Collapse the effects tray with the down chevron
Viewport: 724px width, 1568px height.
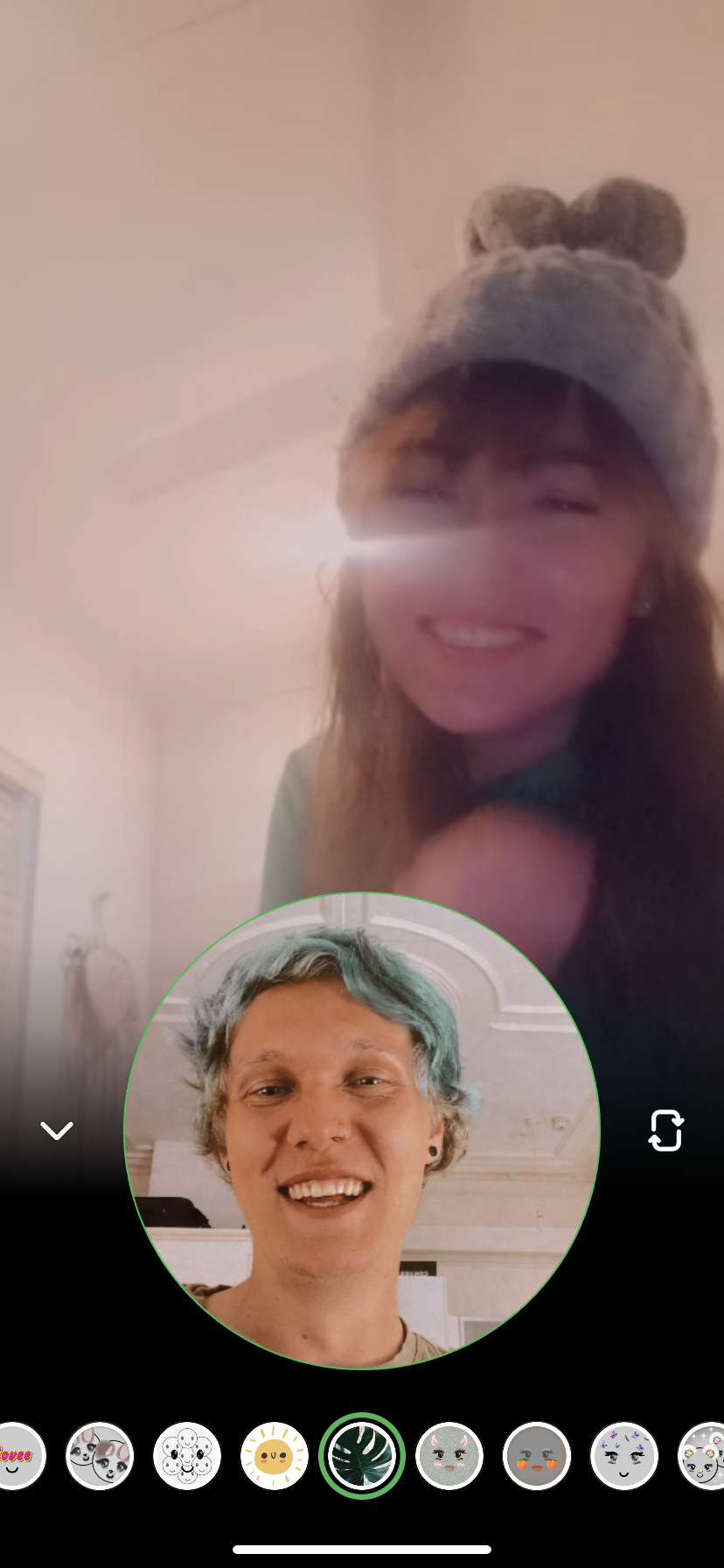(x=57, y=1130)
